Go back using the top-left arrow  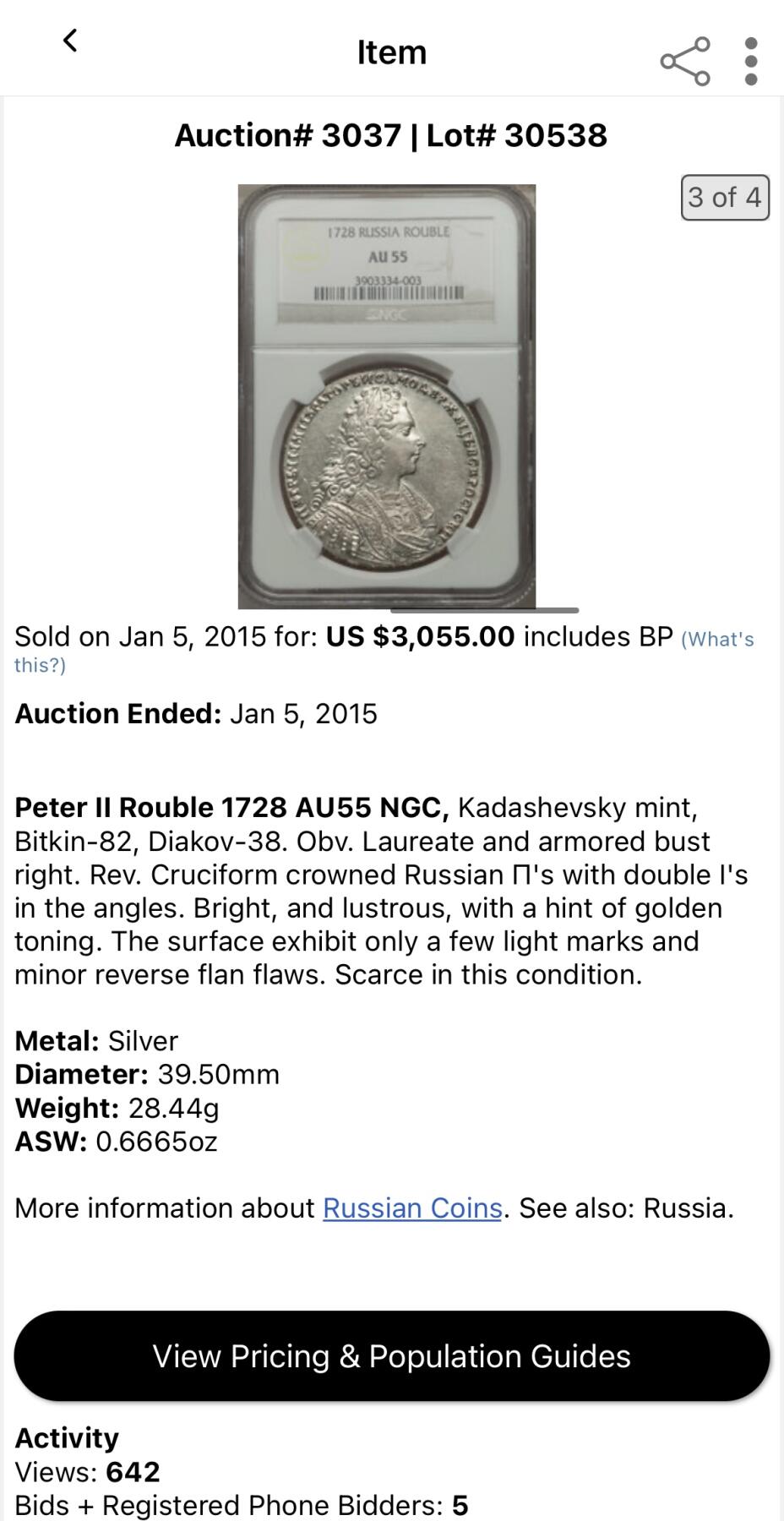70,41
